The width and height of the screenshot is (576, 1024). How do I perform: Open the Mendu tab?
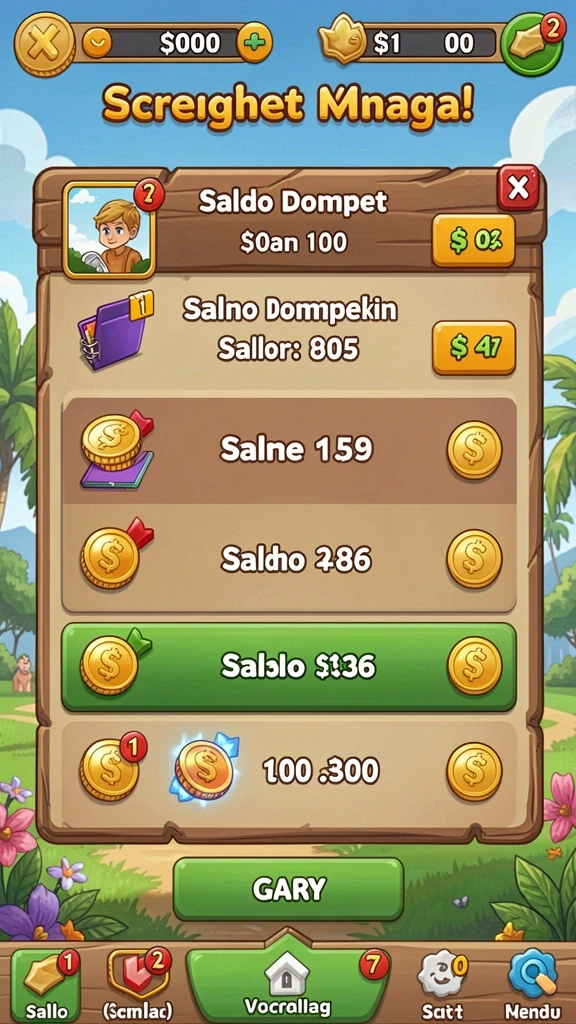[534, 984]
